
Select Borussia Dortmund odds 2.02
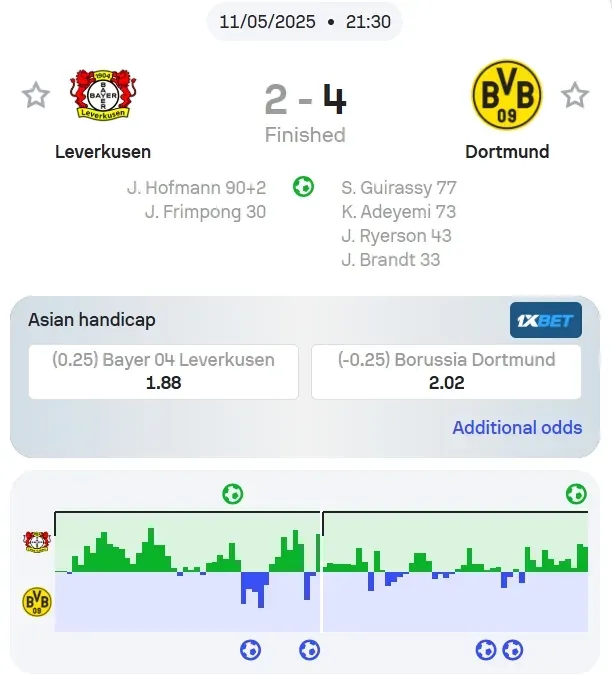click(x=446, y=372)
